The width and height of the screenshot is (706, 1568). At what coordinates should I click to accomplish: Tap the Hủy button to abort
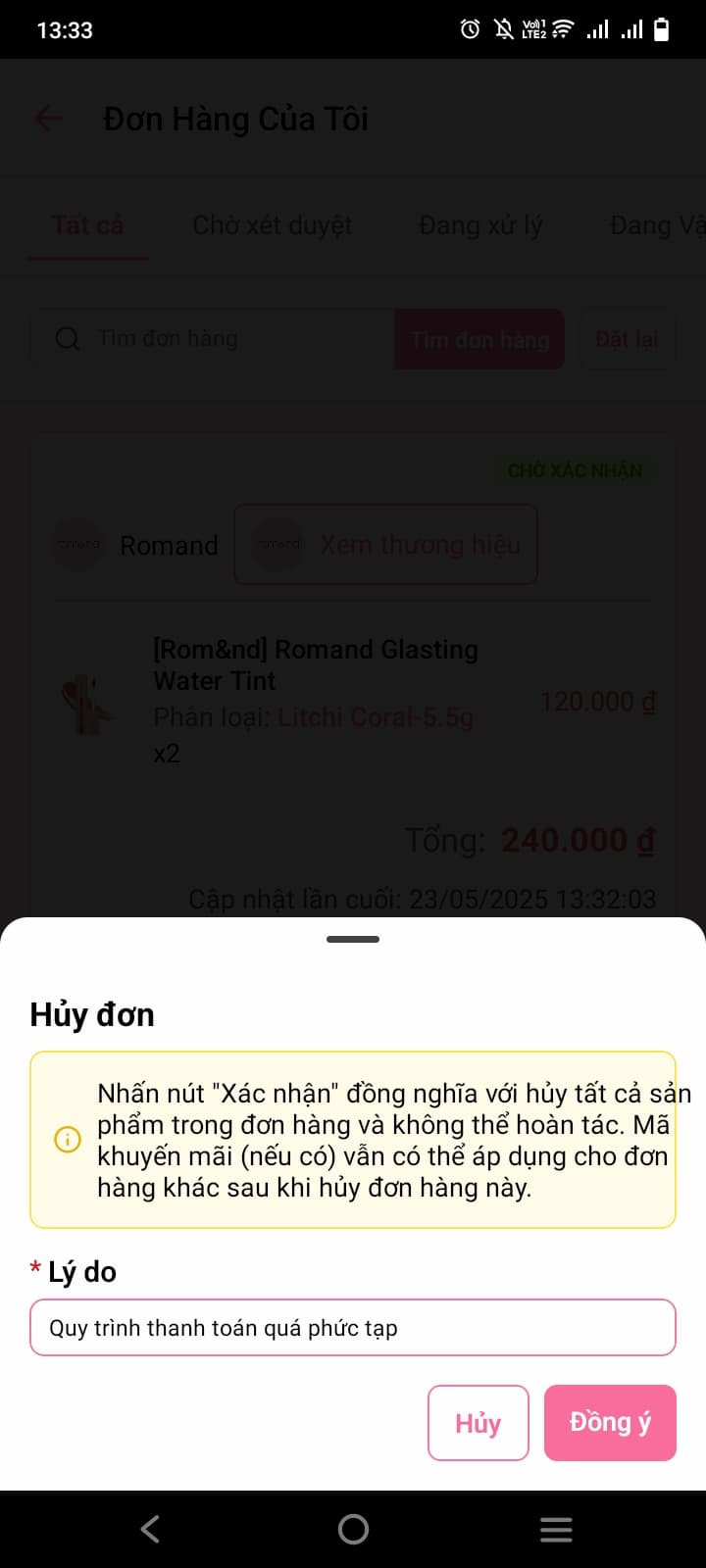478,1422
